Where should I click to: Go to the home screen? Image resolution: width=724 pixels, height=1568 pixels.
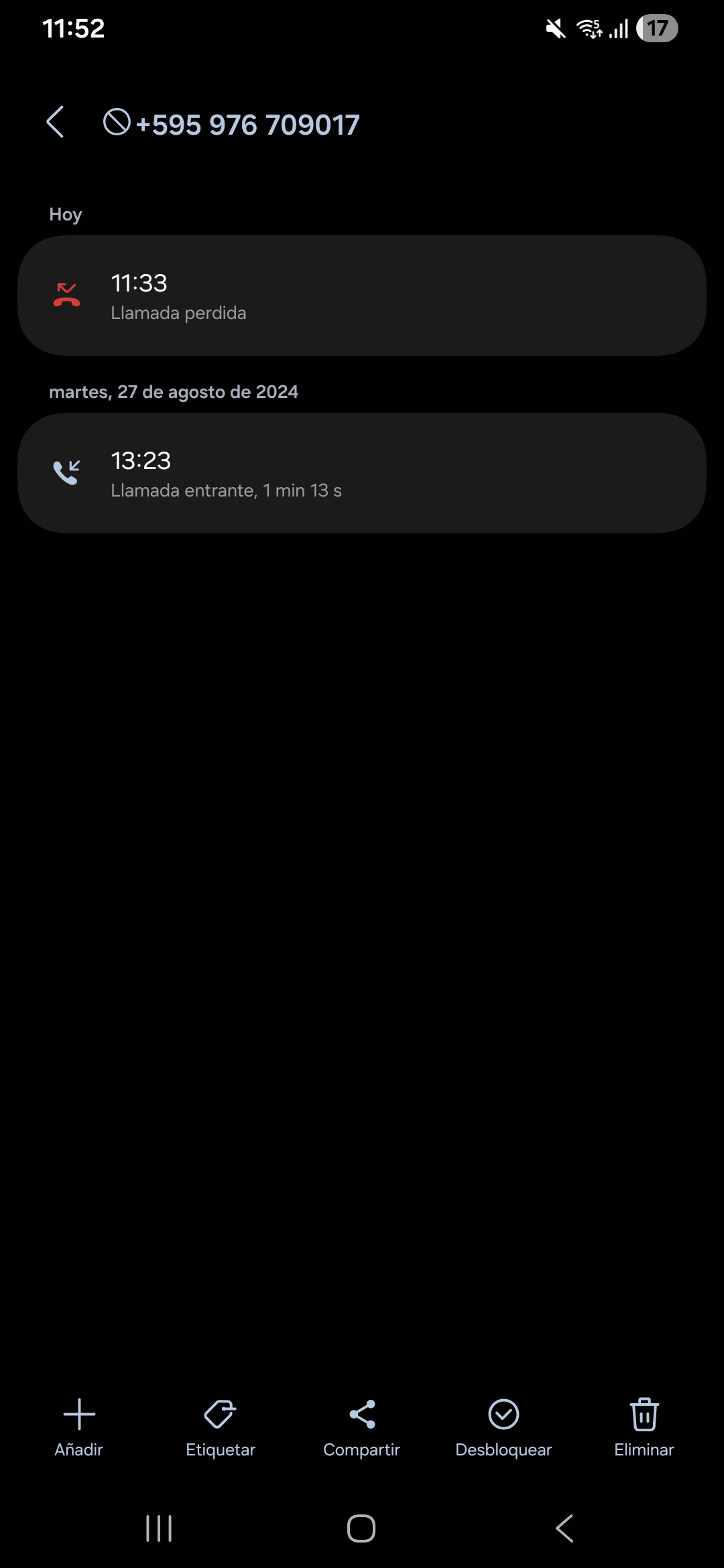click(x=361, y=1528)
